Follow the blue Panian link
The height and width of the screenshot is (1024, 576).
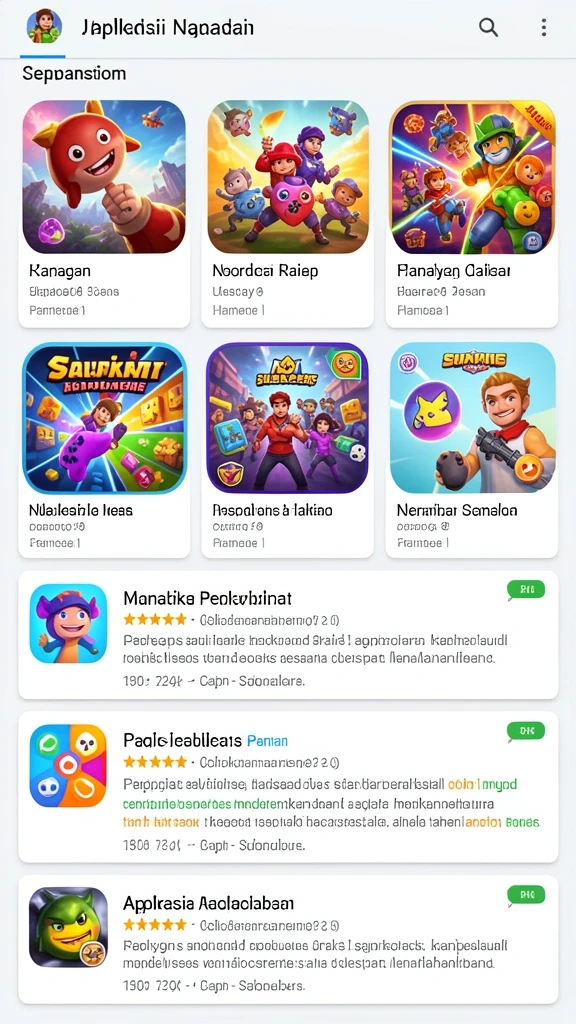click(268, 741)
